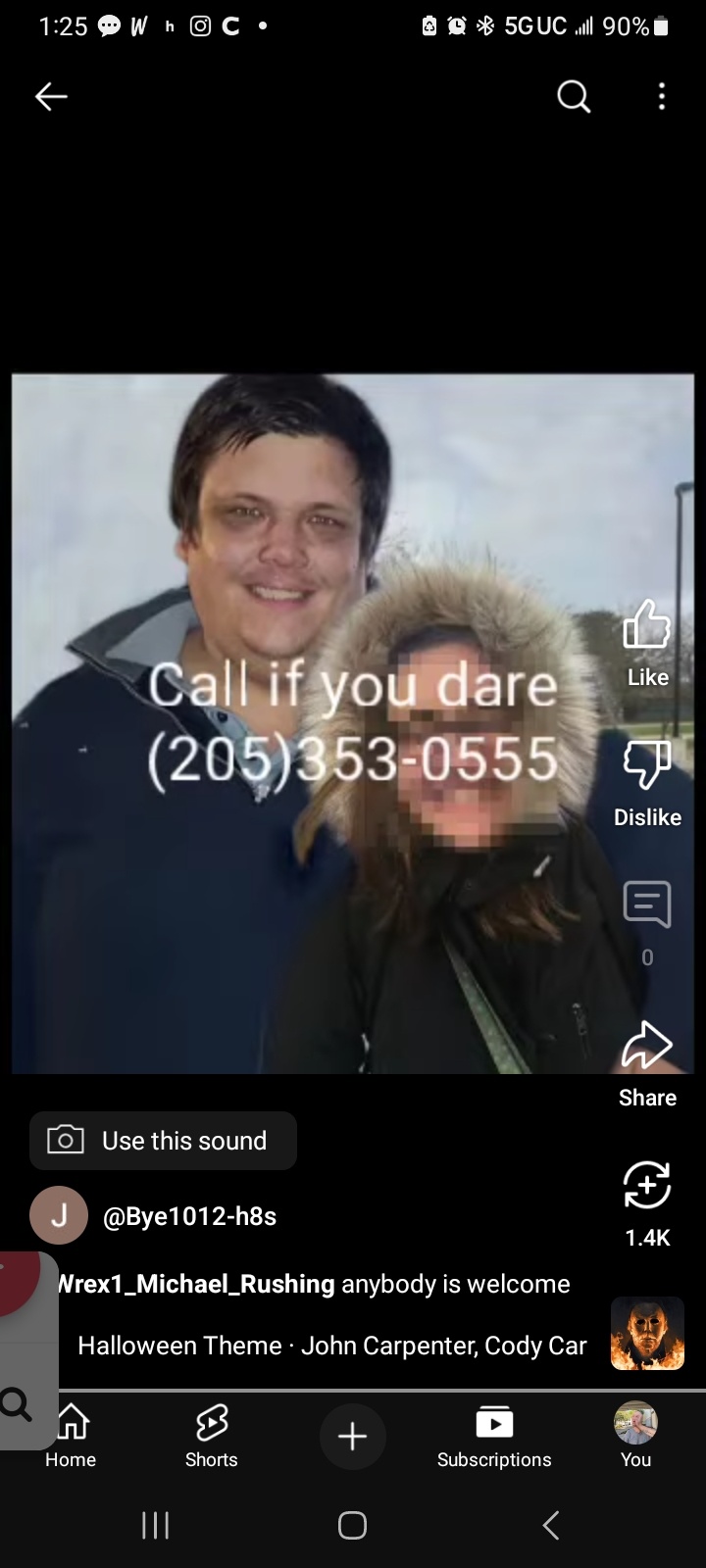Screen dimensions: 706x1568
Task: Tap Use this sound button
Action: point(163,1141)
